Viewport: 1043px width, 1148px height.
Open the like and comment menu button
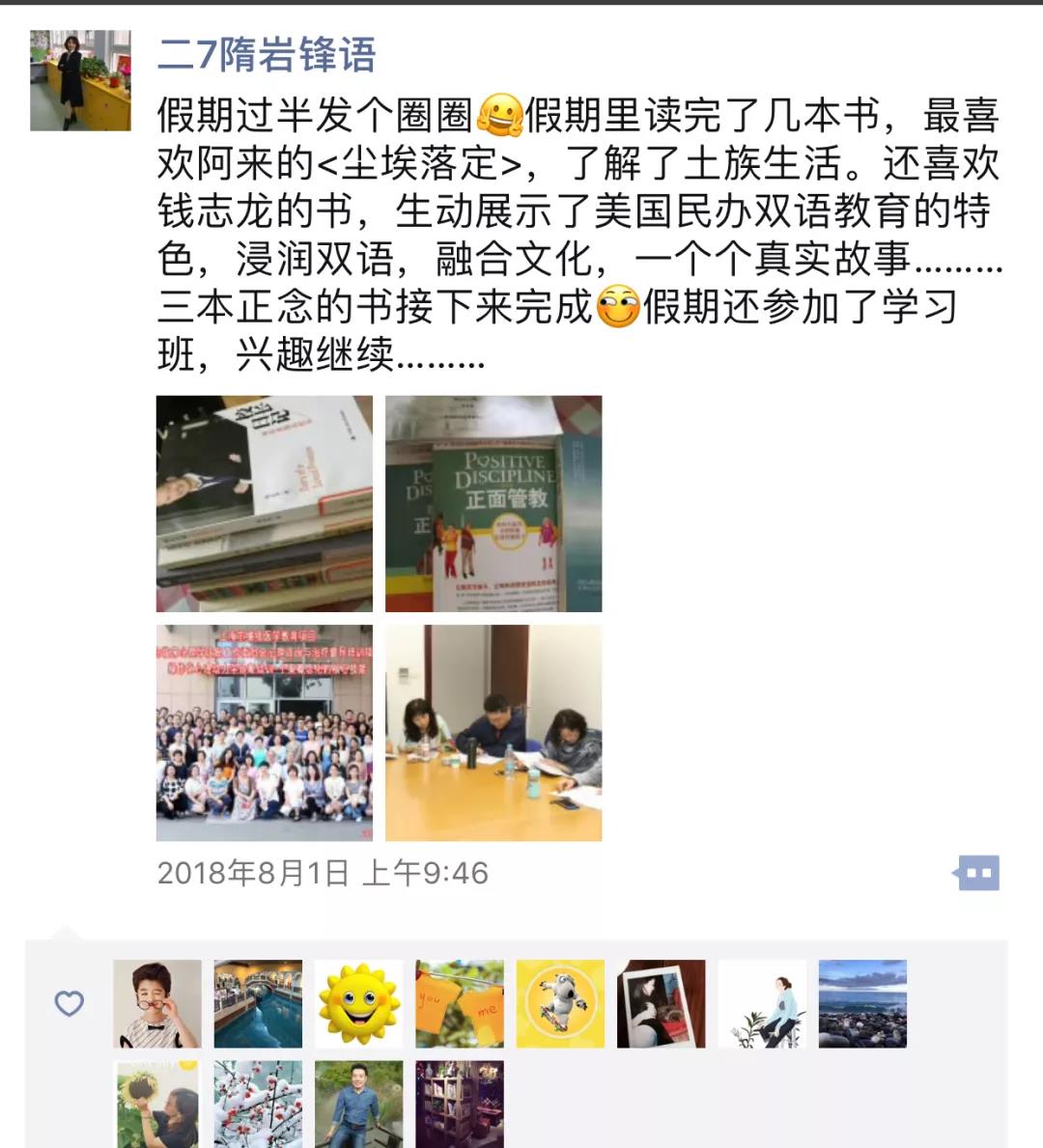coord(977,873)
